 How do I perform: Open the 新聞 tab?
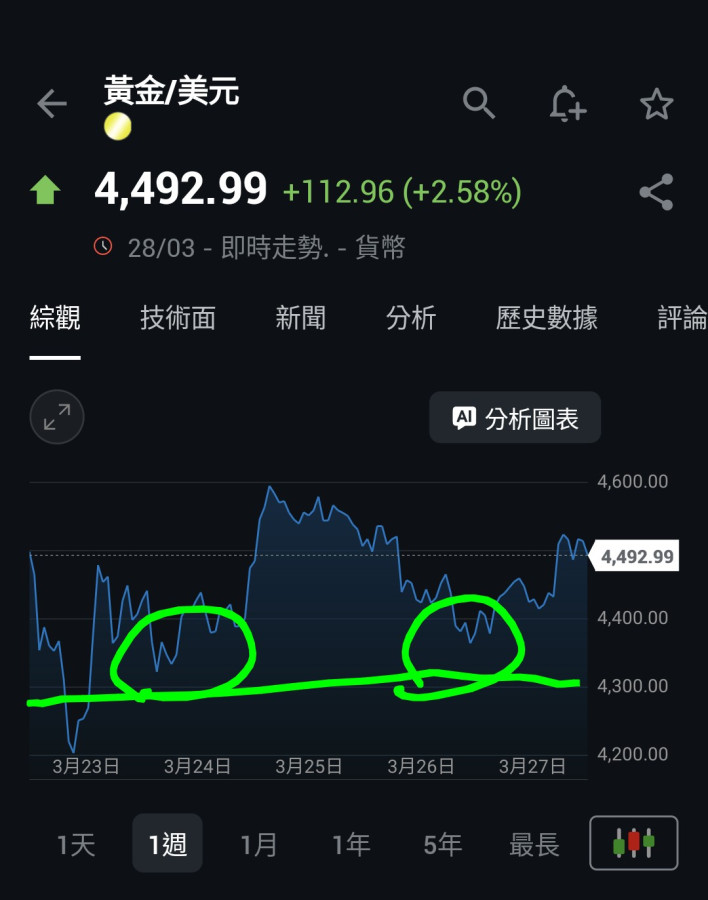pyautogui.click(x=300, y=318)
